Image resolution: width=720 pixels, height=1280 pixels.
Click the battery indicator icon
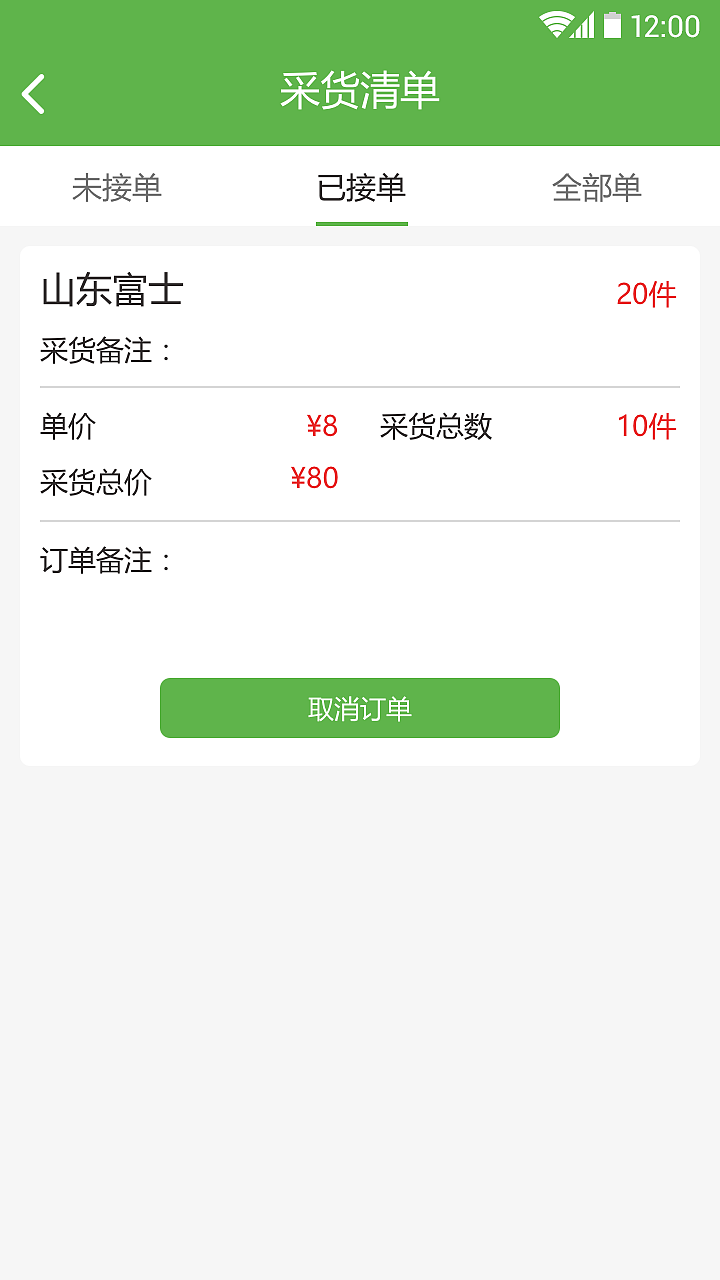[x=613, y=25]
